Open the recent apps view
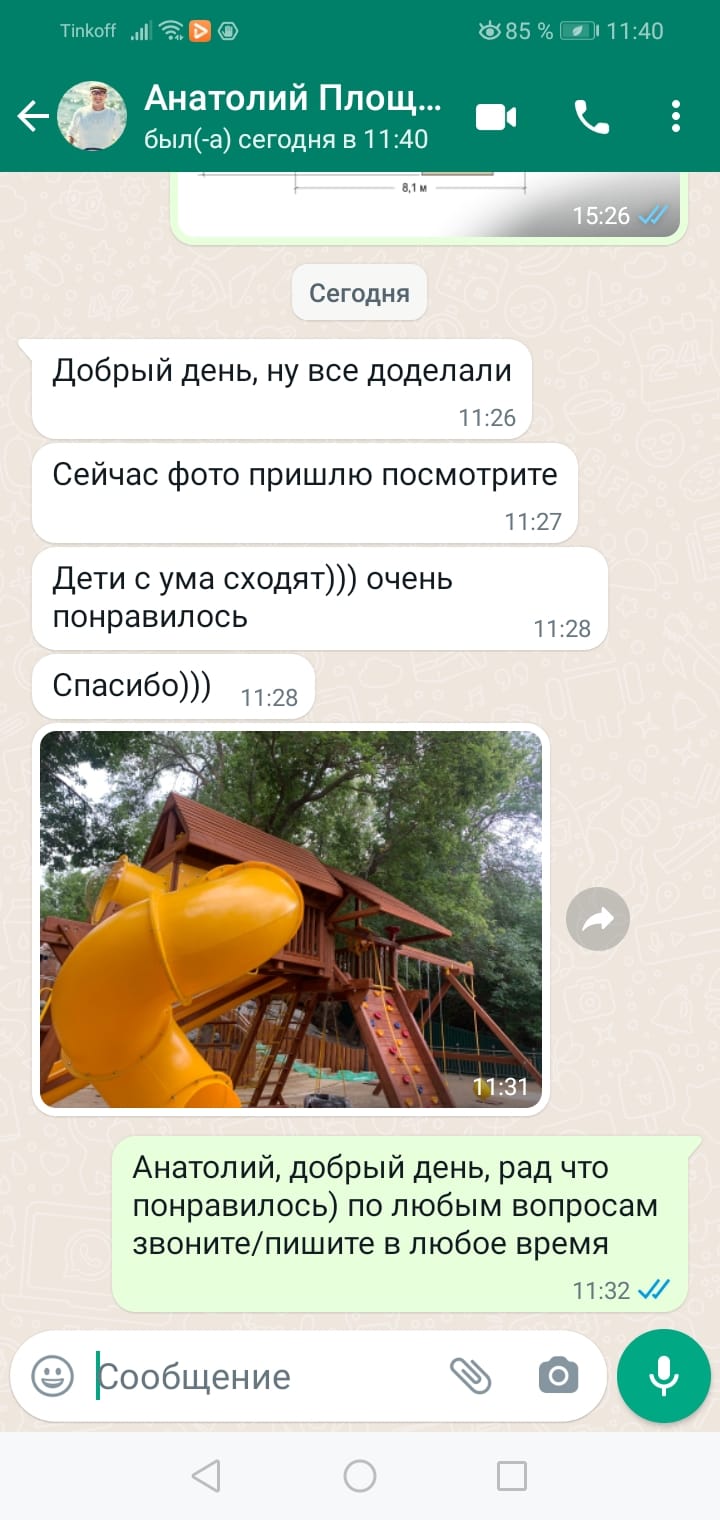The image size is (720, 1520). pos(512,1475)
